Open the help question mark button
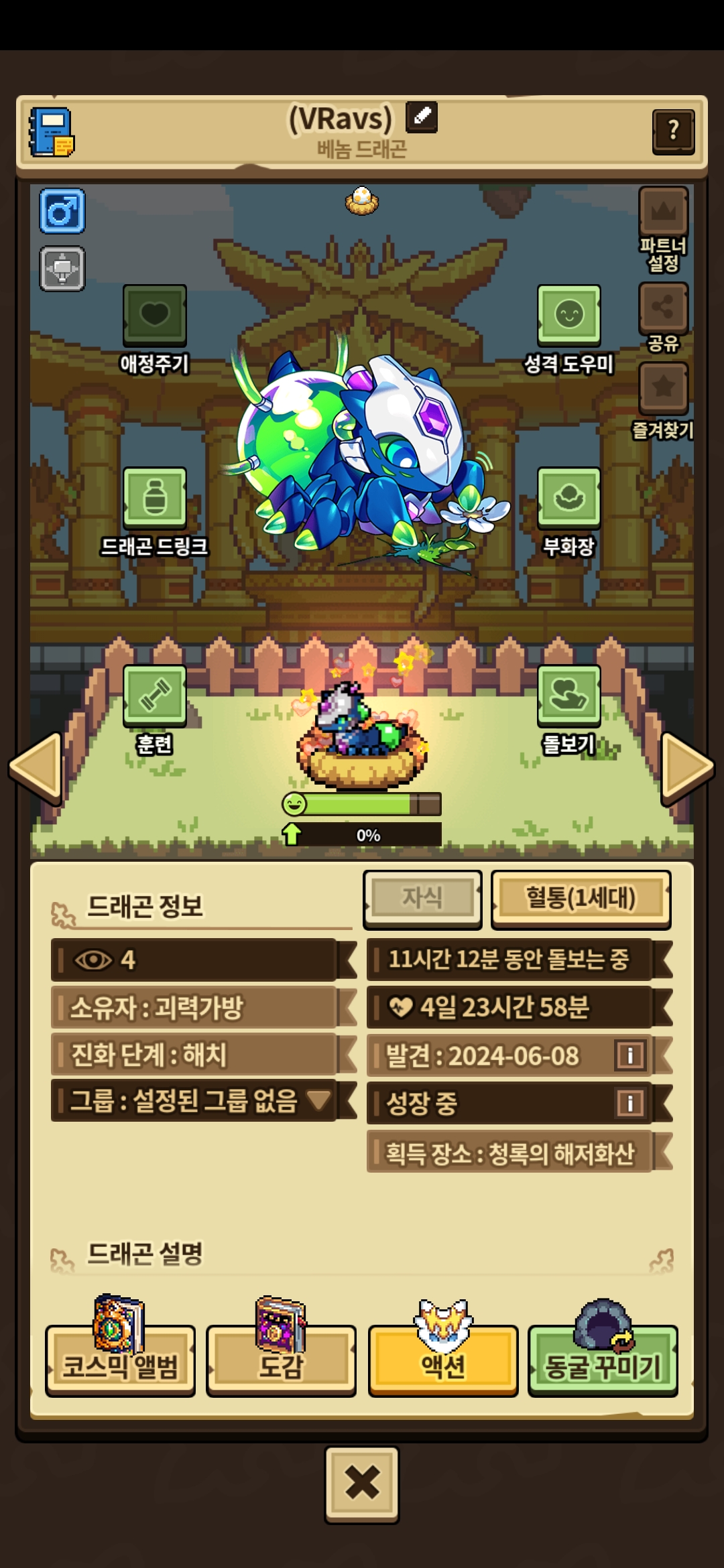The width and height of the screenshot is (724, 1568). coord(673,131)
